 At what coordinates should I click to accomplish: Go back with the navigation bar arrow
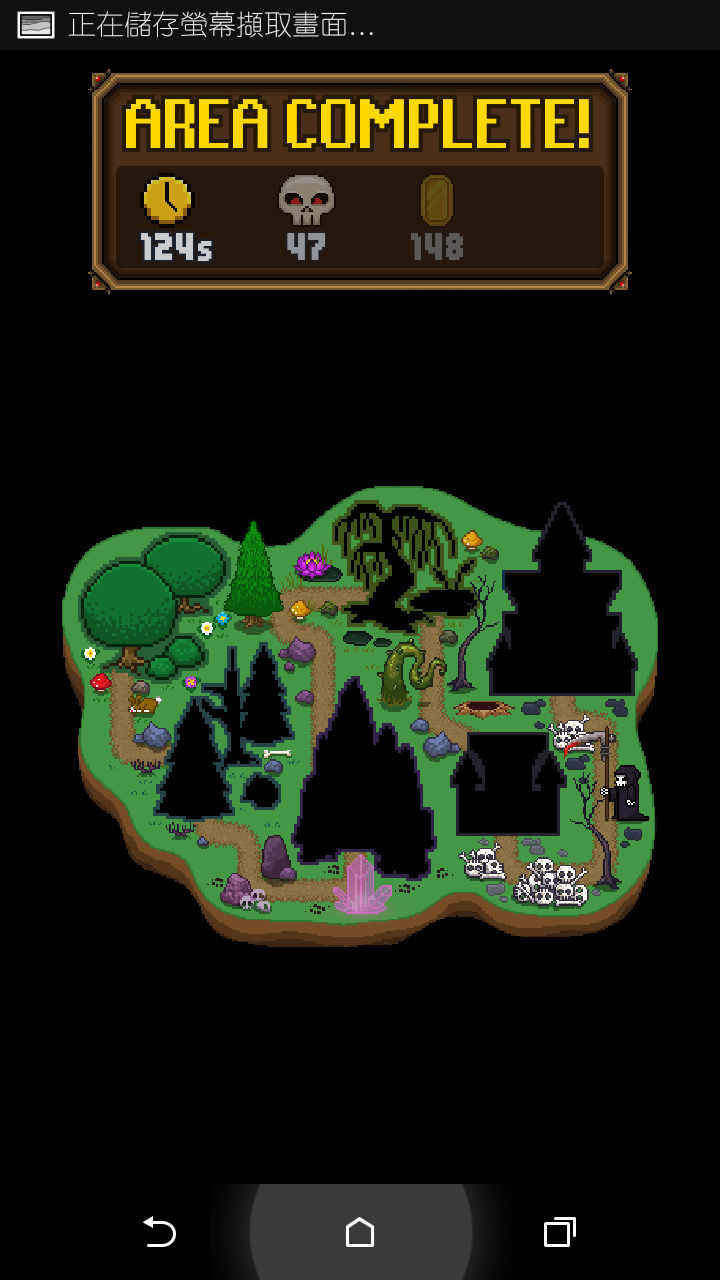coord(159,1232)
